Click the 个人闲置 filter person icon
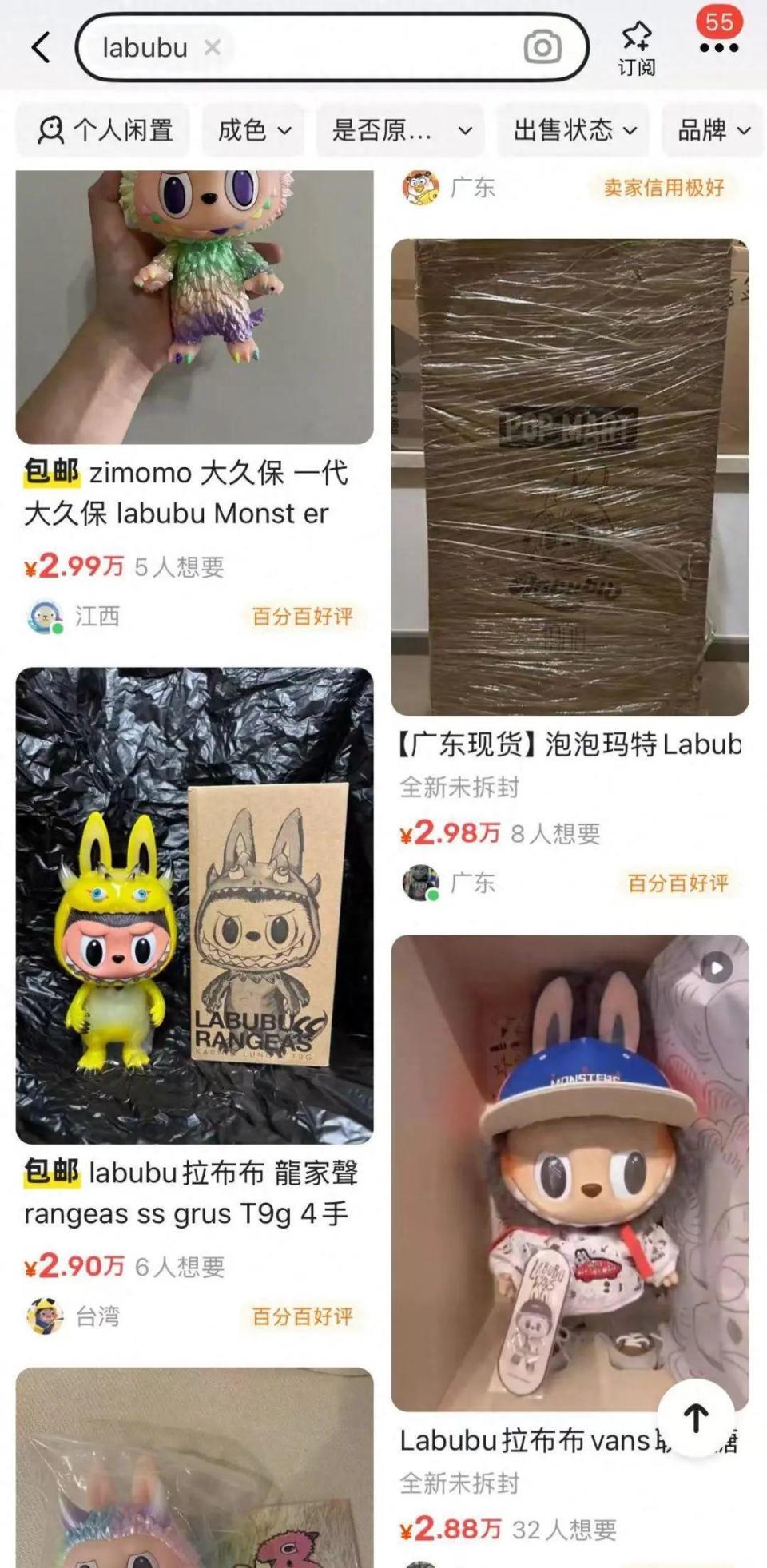The height and width of the screenshot is (1568, 767). point(52,131)
